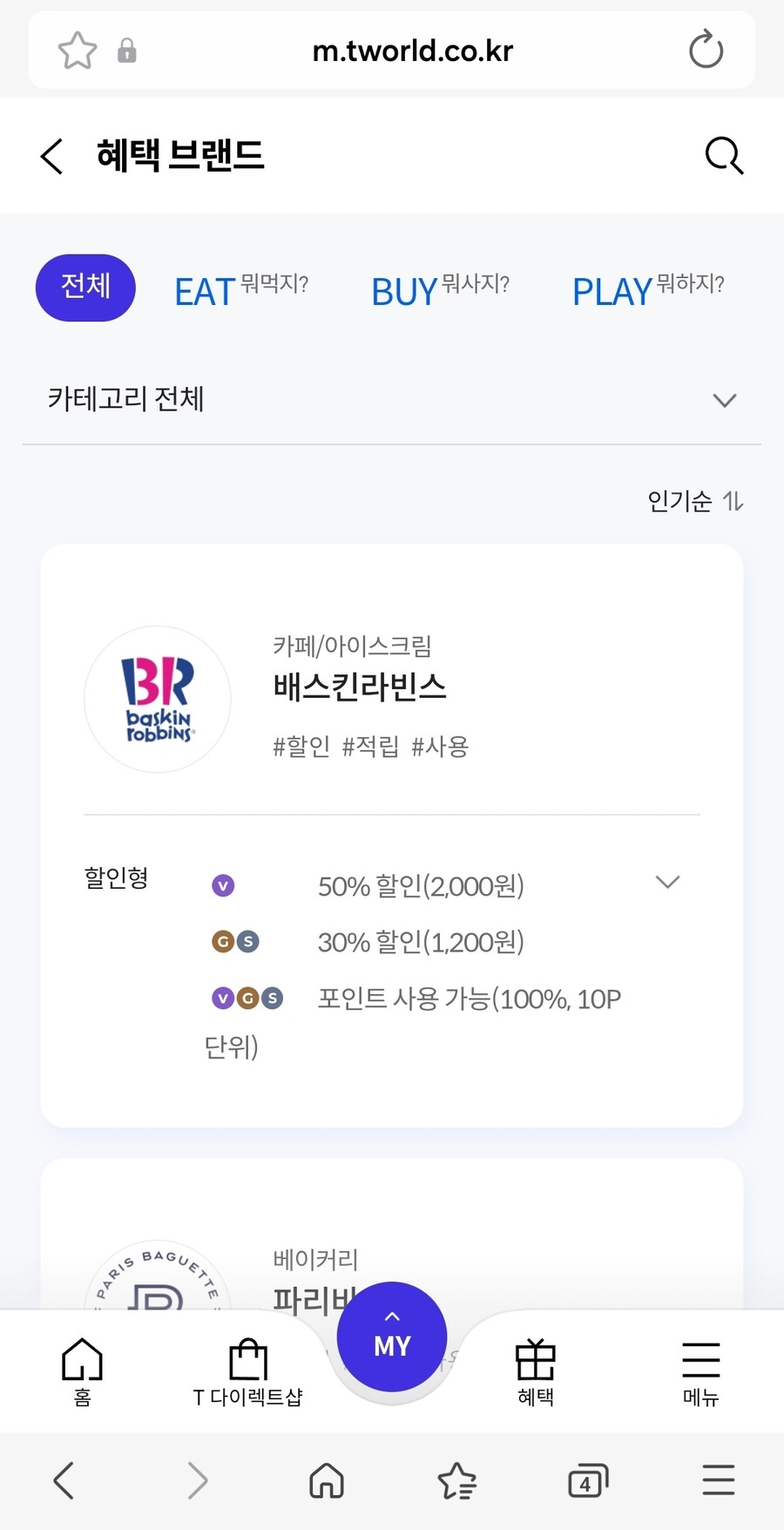The image size is (784, 1530).
Task: Expand the 할인형 discount details chevron
Action: click(x=667, y=883)
